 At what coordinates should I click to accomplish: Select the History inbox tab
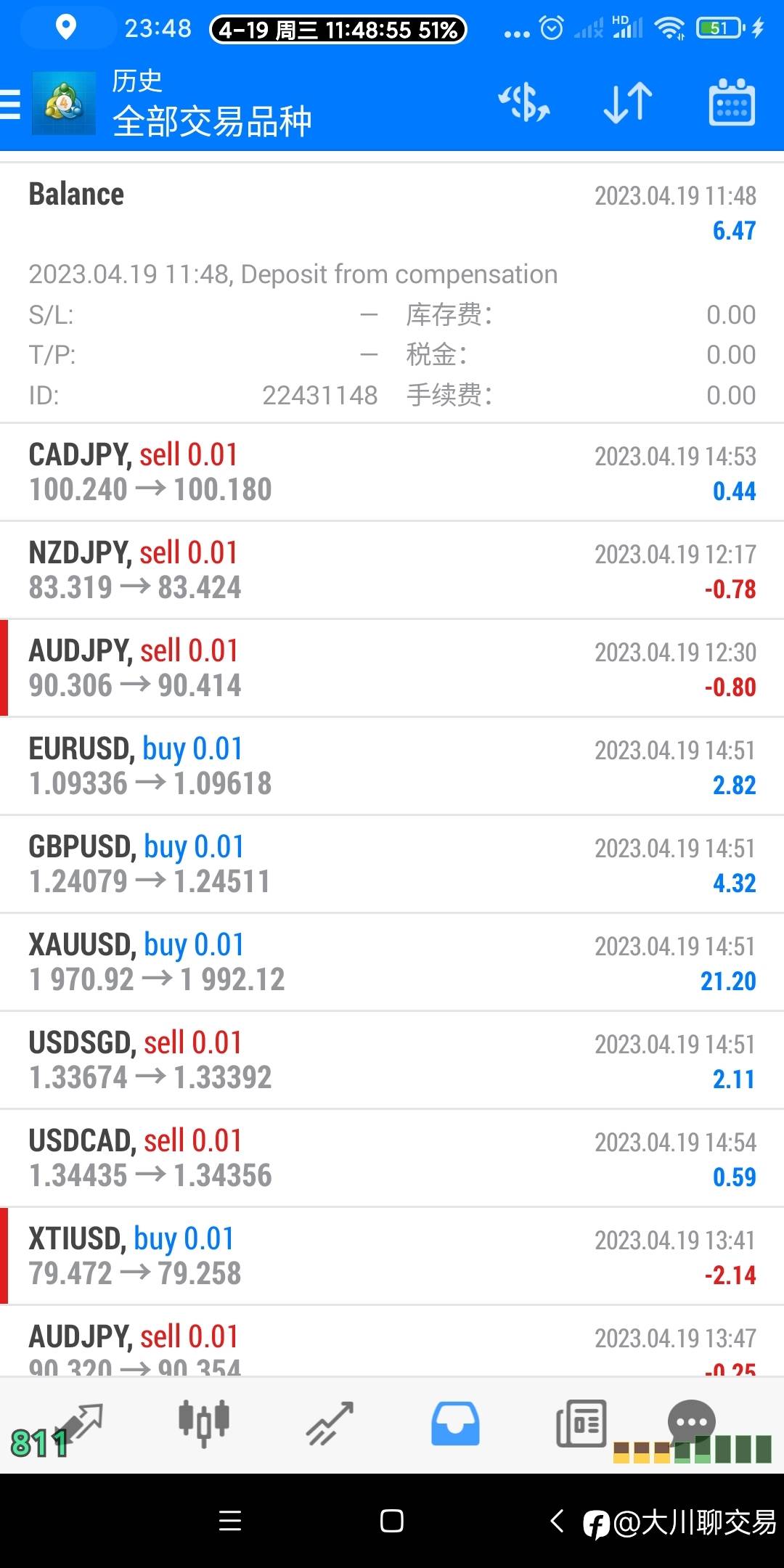coord(455,1424)
